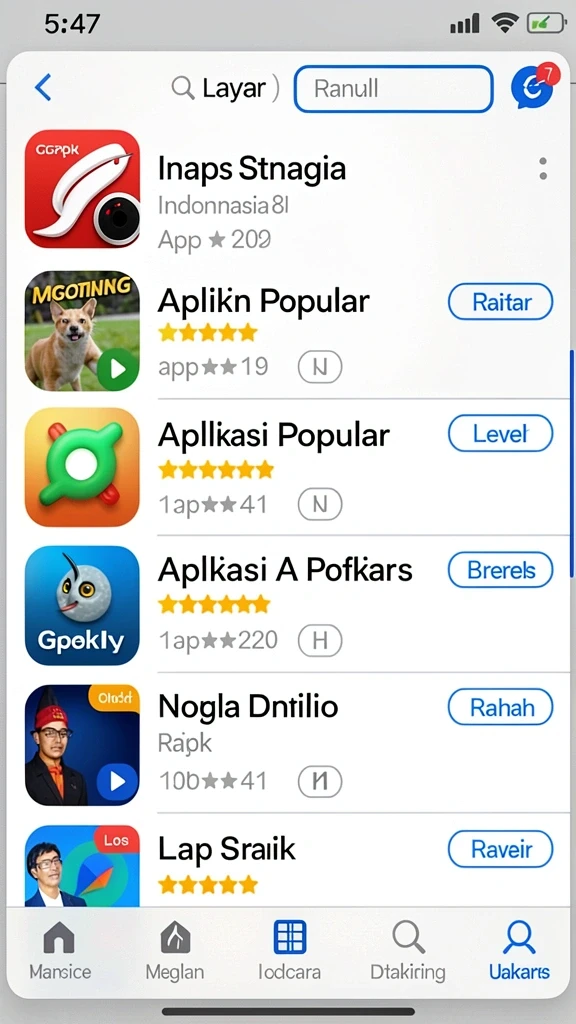Viewport: 576px width, 1024px height.
Task: Tap the Raveir button
Action: pyautogui.click(x=500, y=849)
